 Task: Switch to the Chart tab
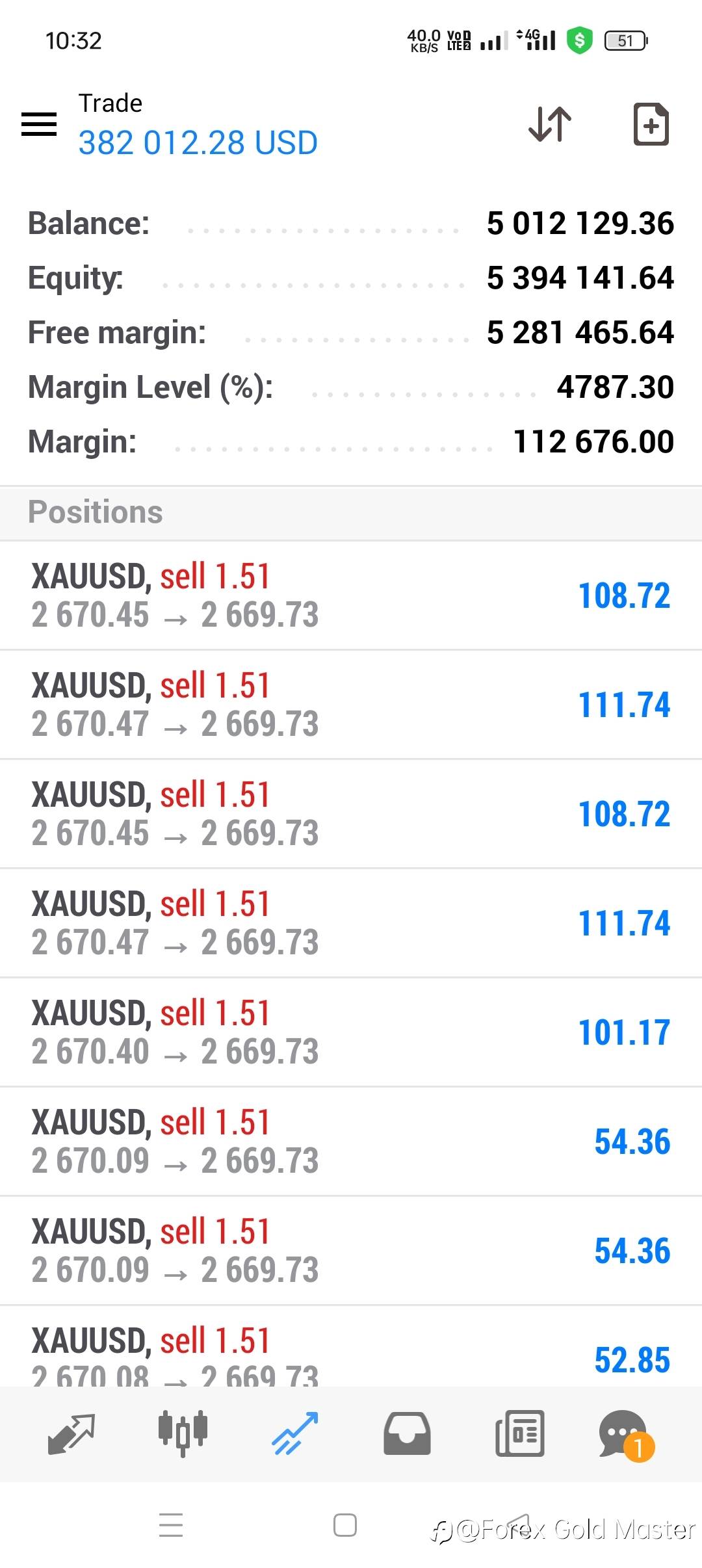click(183, 1432)
